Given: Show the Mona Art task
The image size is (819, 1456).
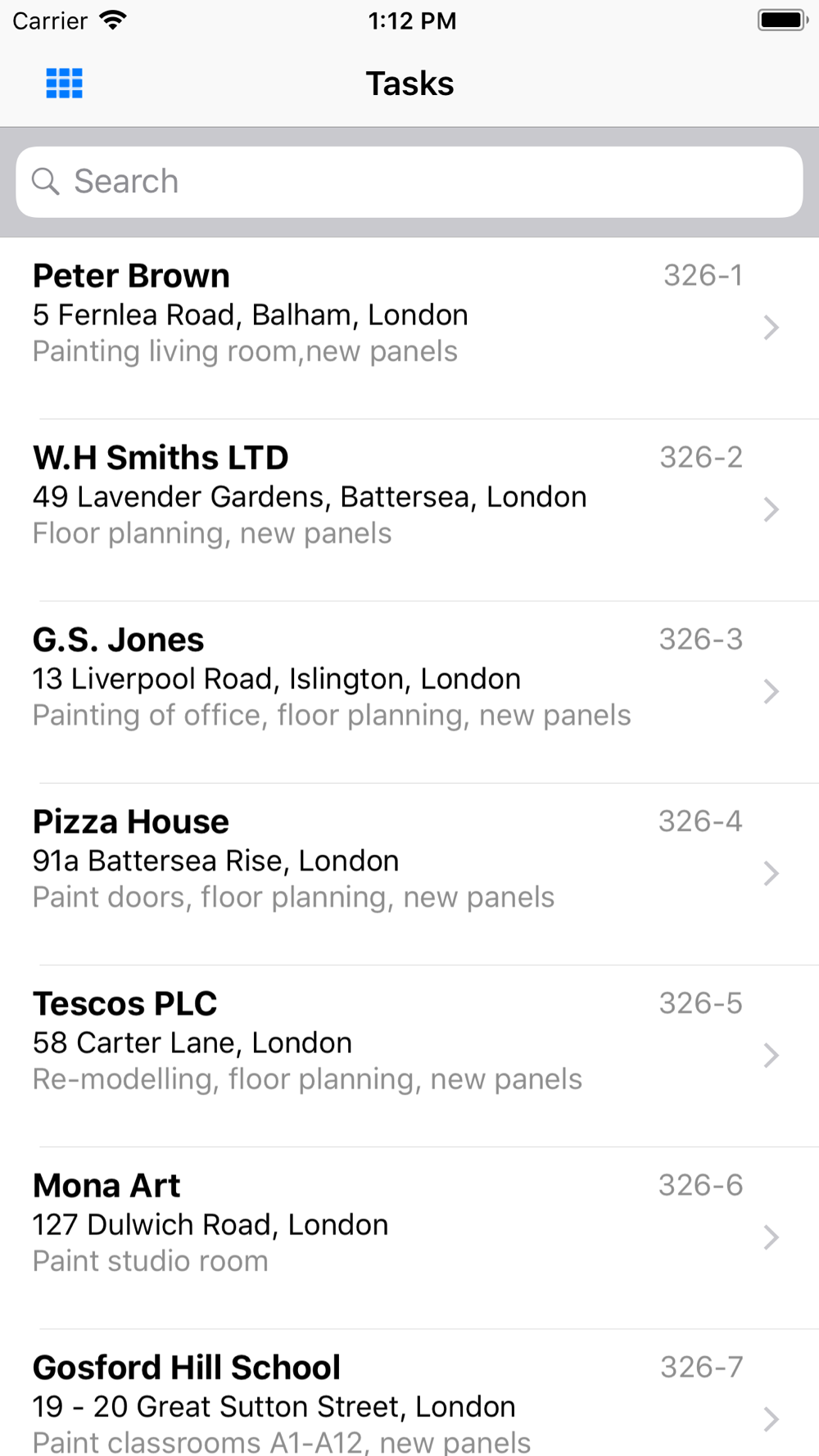Looking at the screenshot, I should point(409,1237).
